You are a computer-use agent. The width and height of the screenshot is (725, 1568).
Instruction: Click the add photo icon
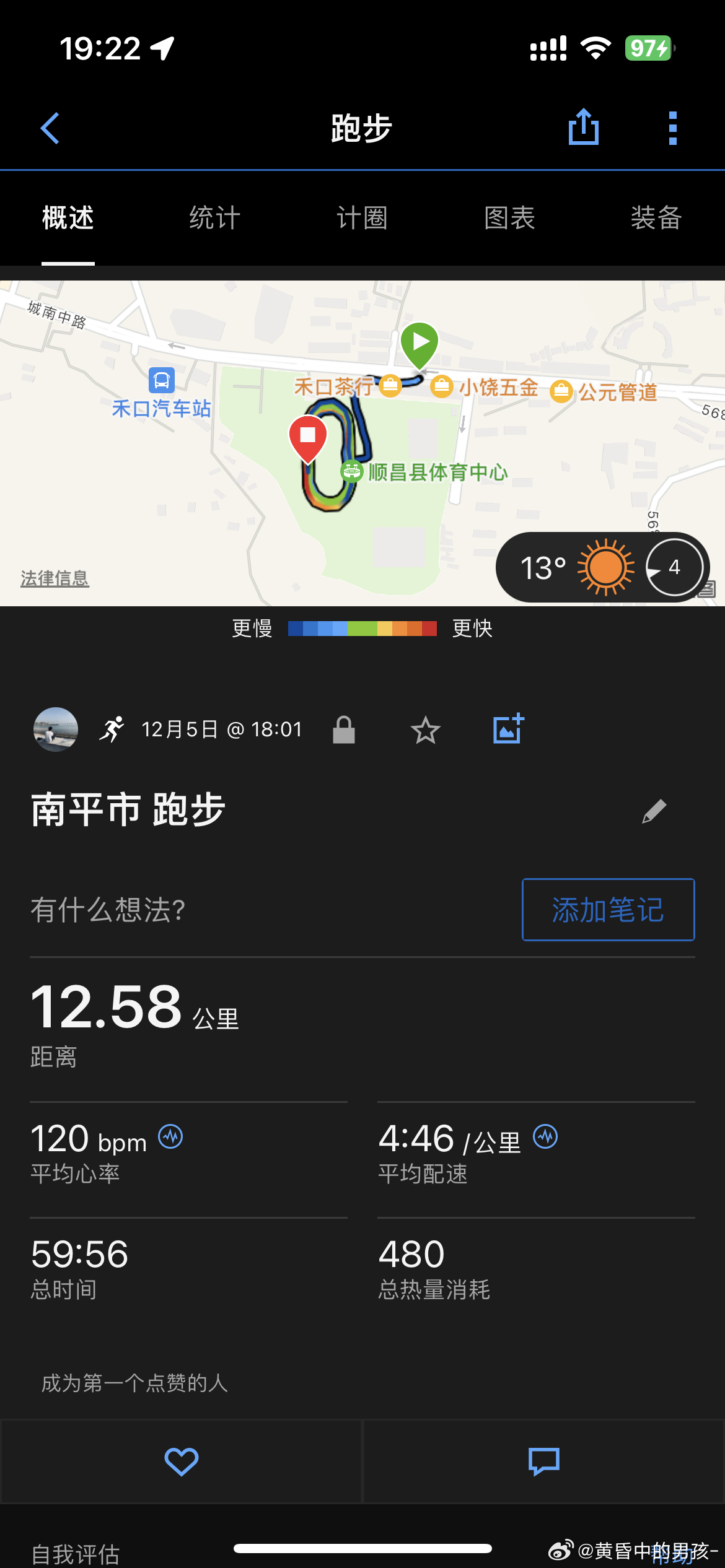coord(507,729)
